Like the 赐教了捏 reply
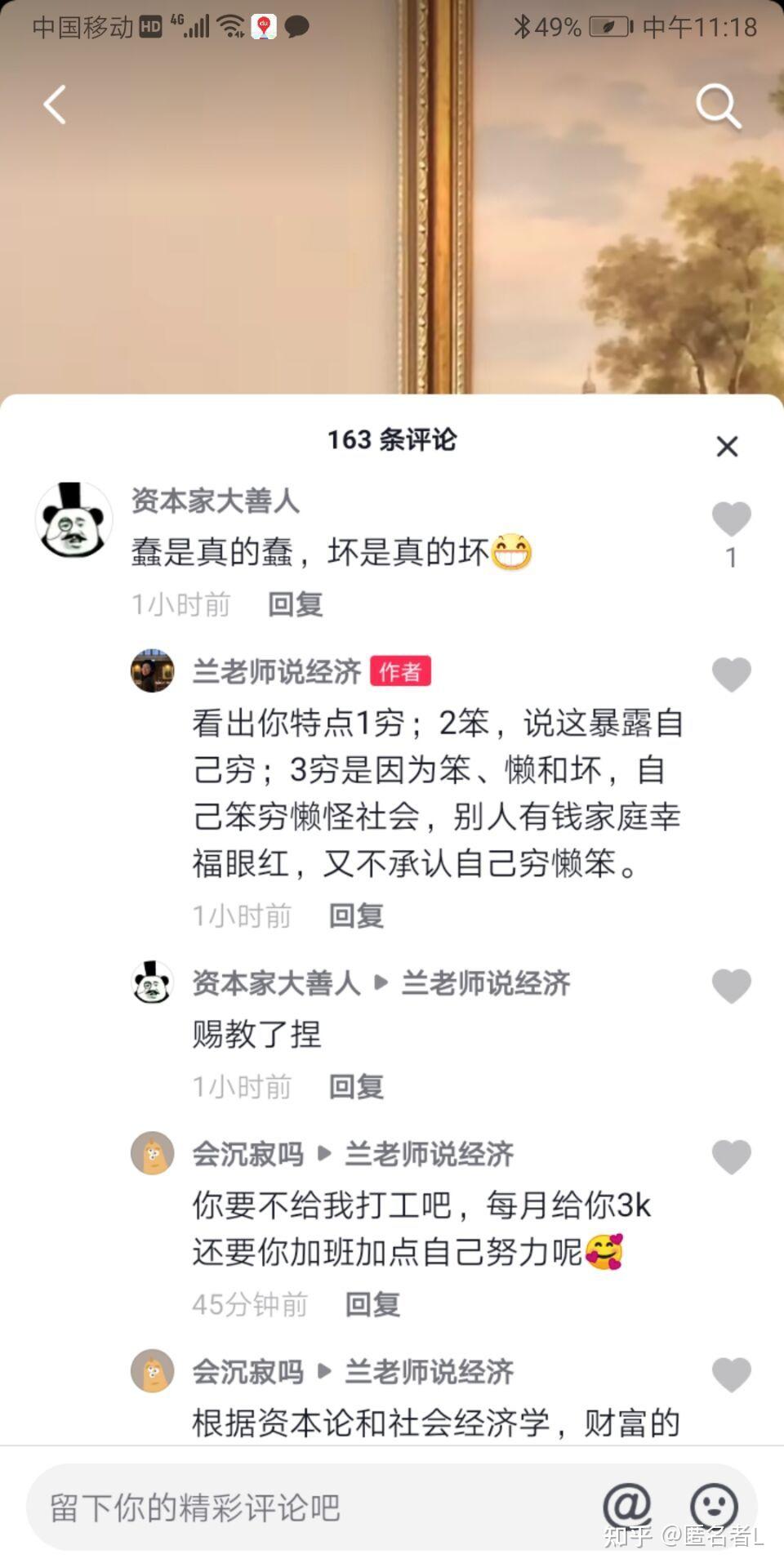The height and width of the screenshot is (1568, 784). [x=731, y=986]
